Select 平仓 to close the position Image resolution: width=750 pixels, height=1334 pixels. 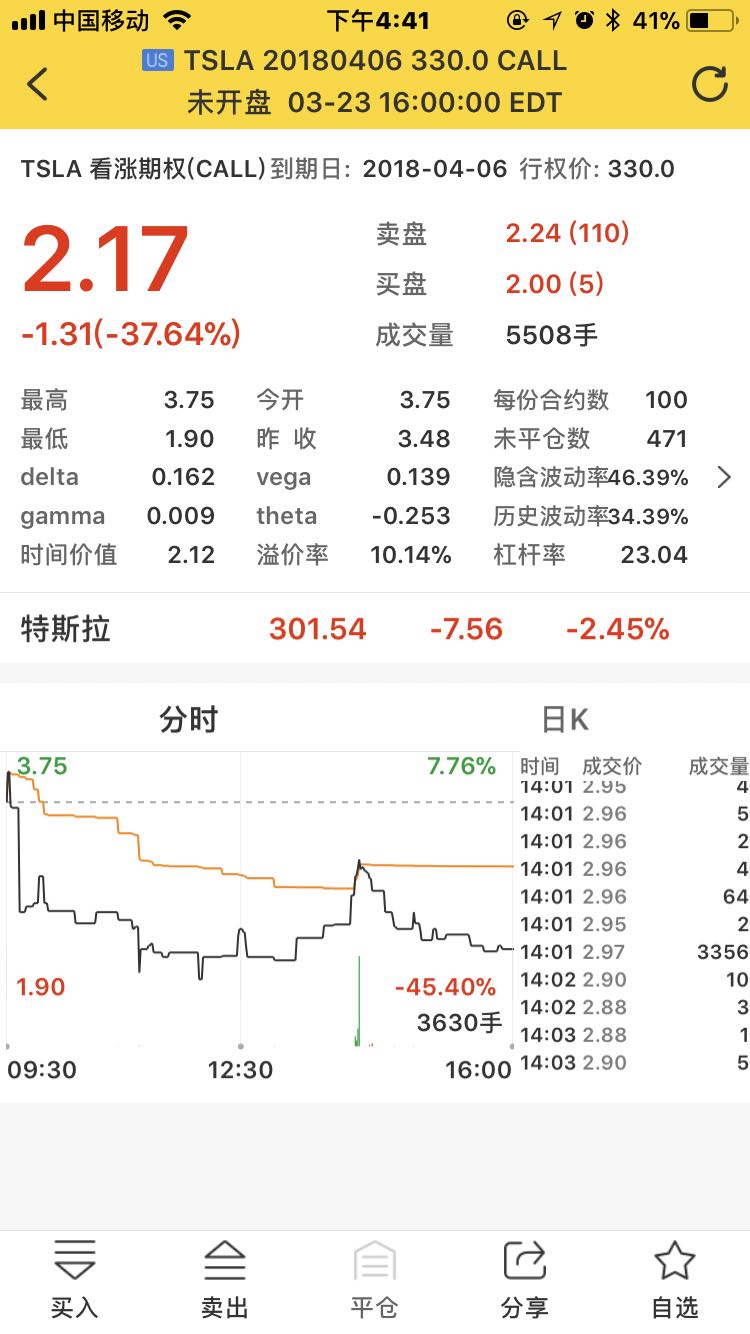(x=375, y=1280)
